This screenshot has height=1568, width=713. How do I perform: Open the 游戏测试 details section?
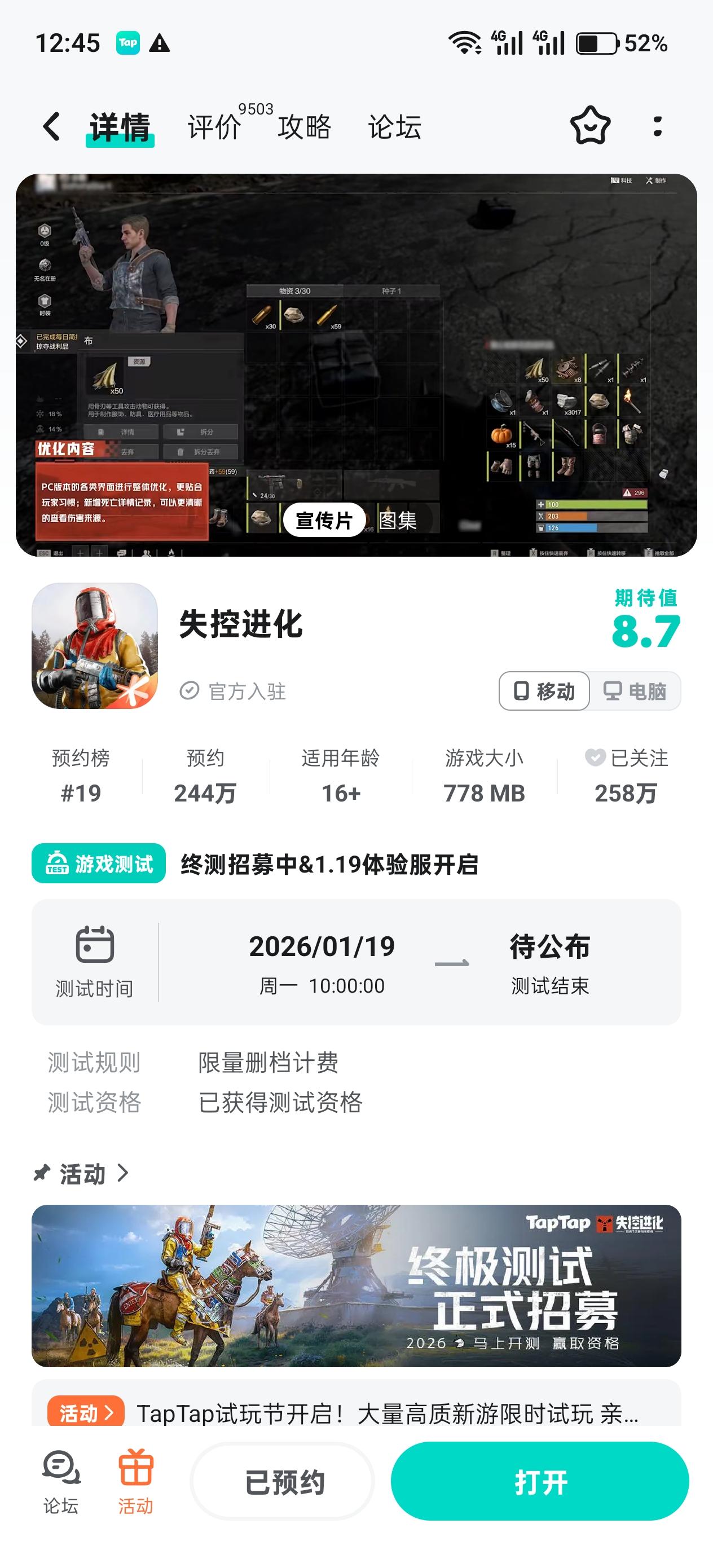(99, 863)
